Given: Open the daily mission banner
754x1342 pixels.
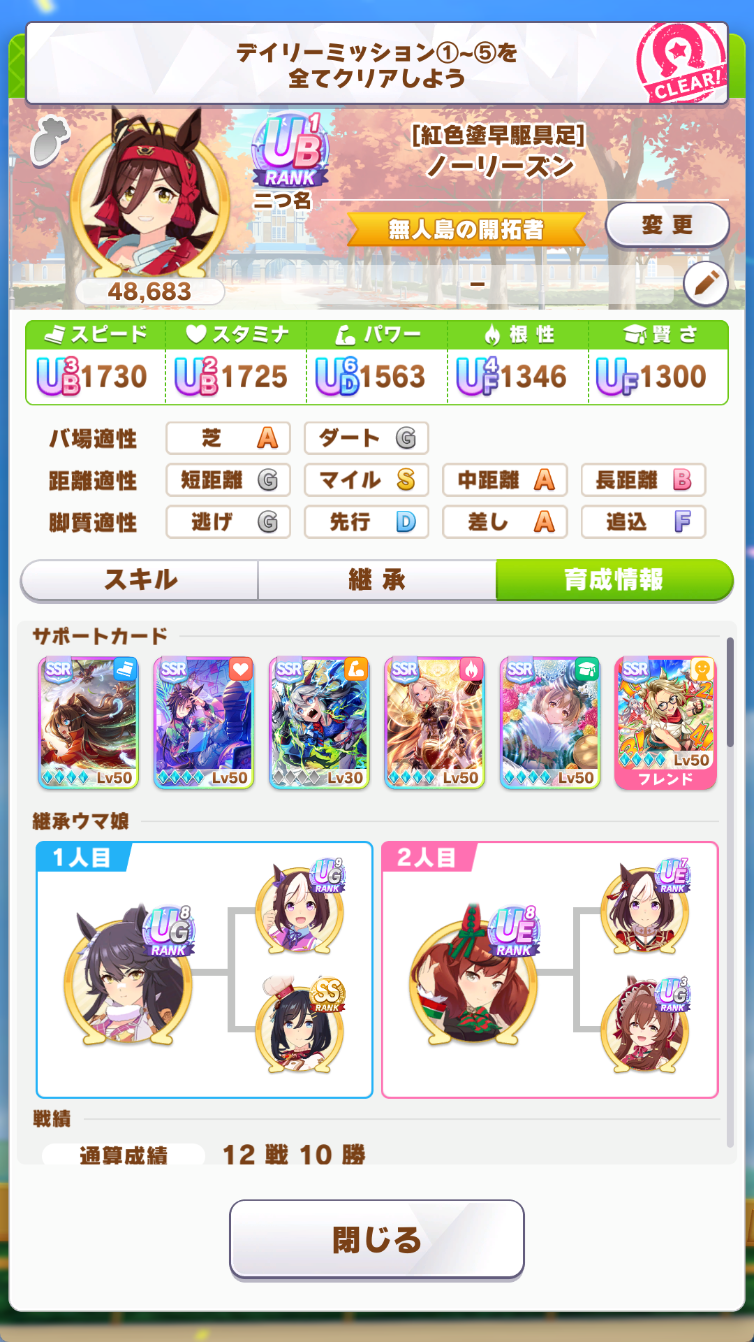Looking at the screenshot, I should (x=377, y=63).
